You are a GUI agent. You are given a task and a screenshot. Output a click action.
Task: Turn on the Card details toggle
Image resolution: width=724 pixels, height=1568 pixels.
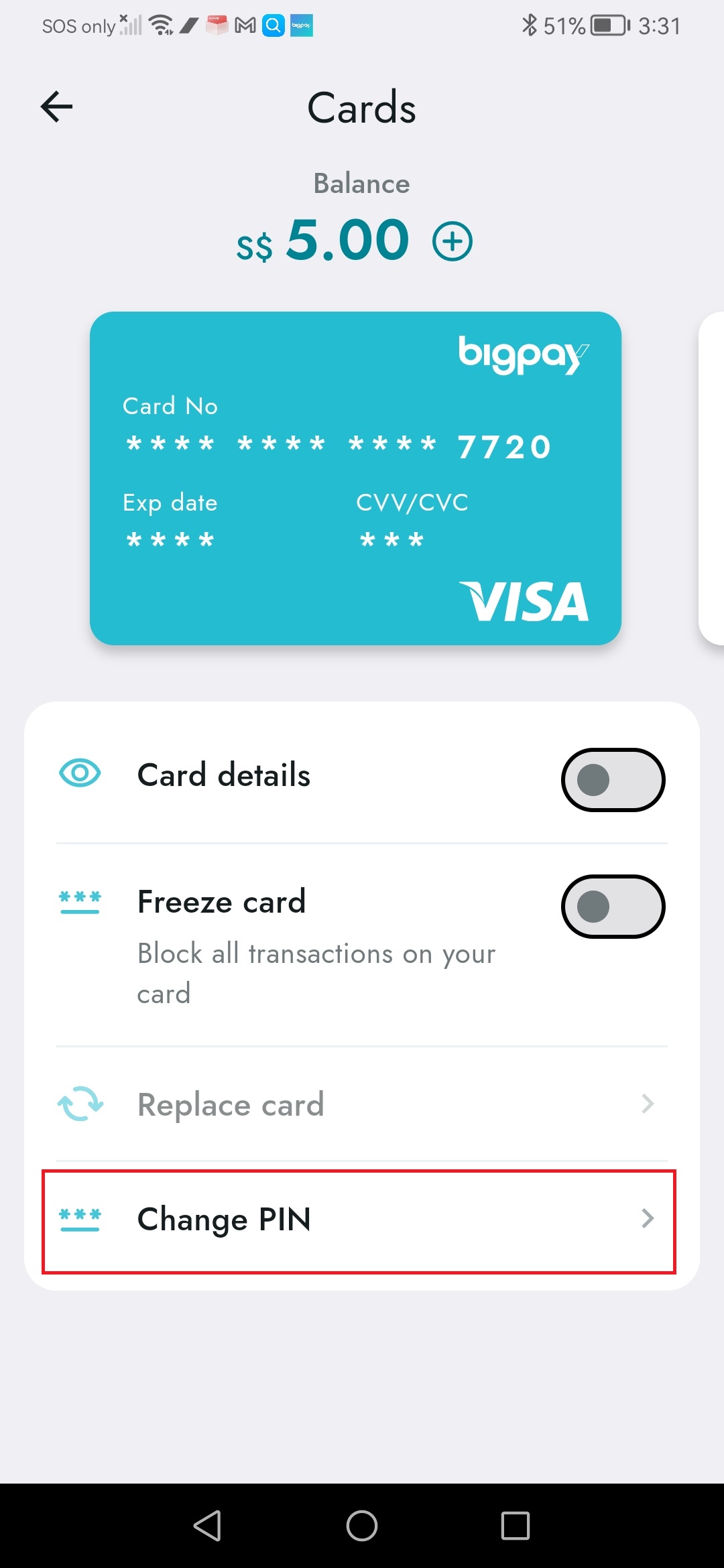point(613,780)
